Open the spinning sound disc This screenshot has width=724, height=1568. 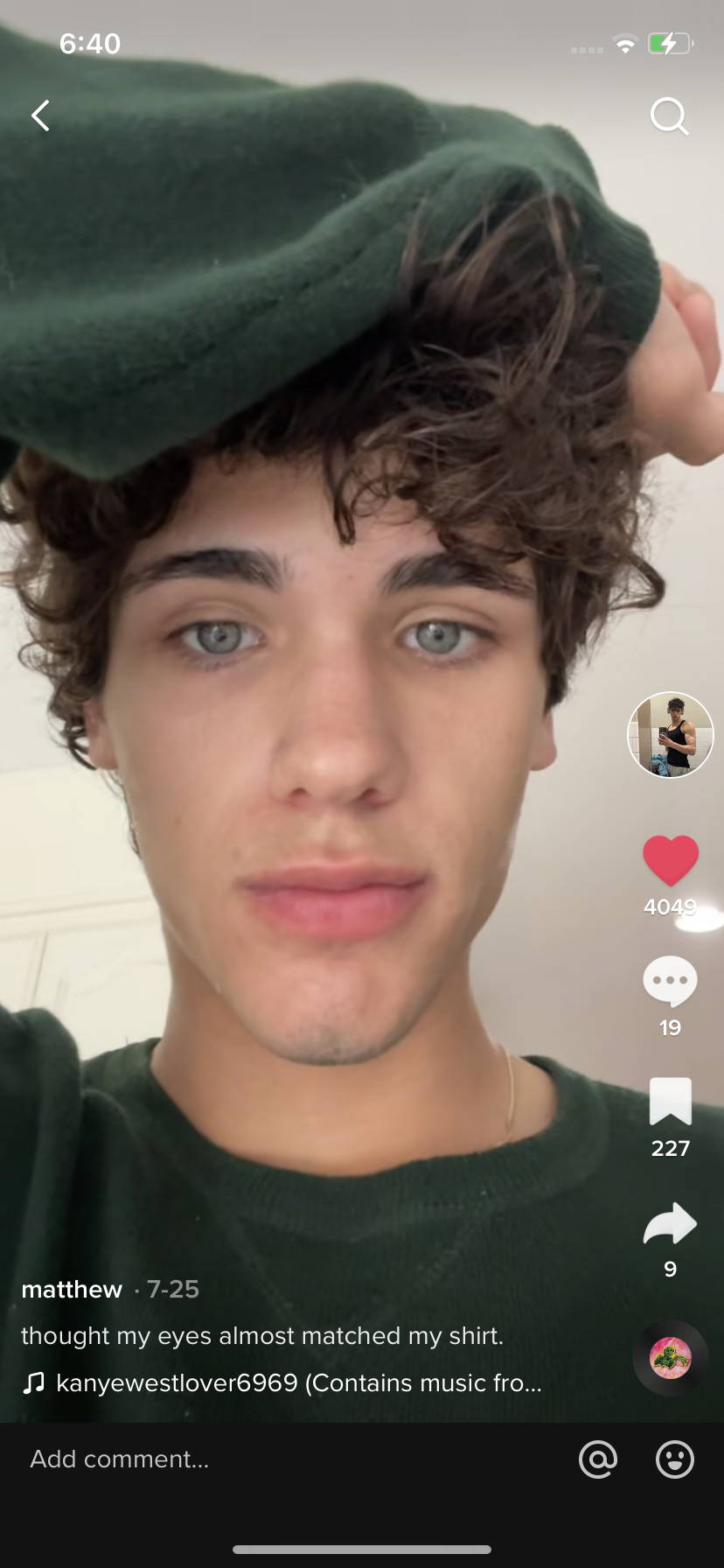click(671, 1358)
